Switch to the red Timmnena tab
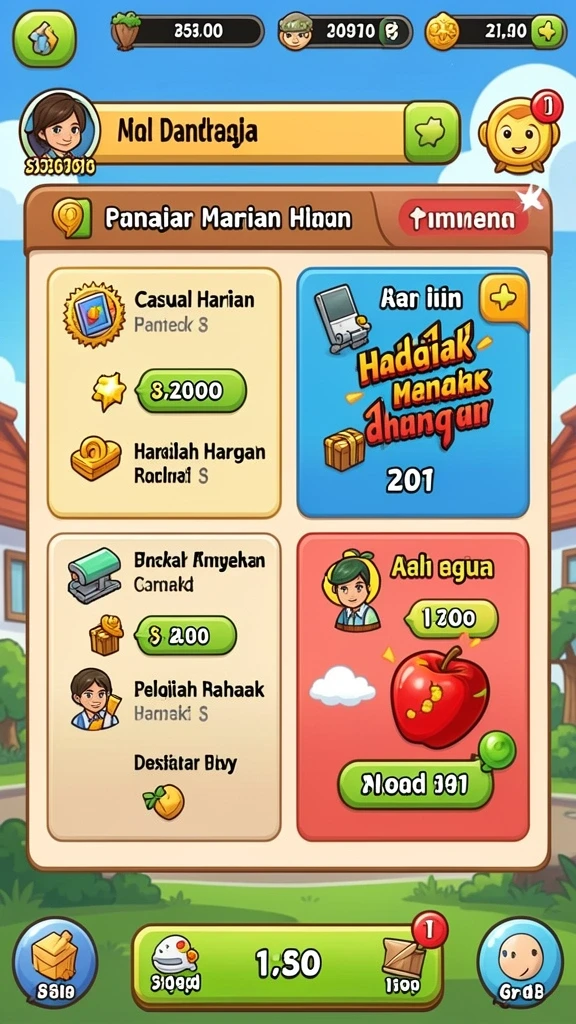576x1024 pixels. (463, 219)
